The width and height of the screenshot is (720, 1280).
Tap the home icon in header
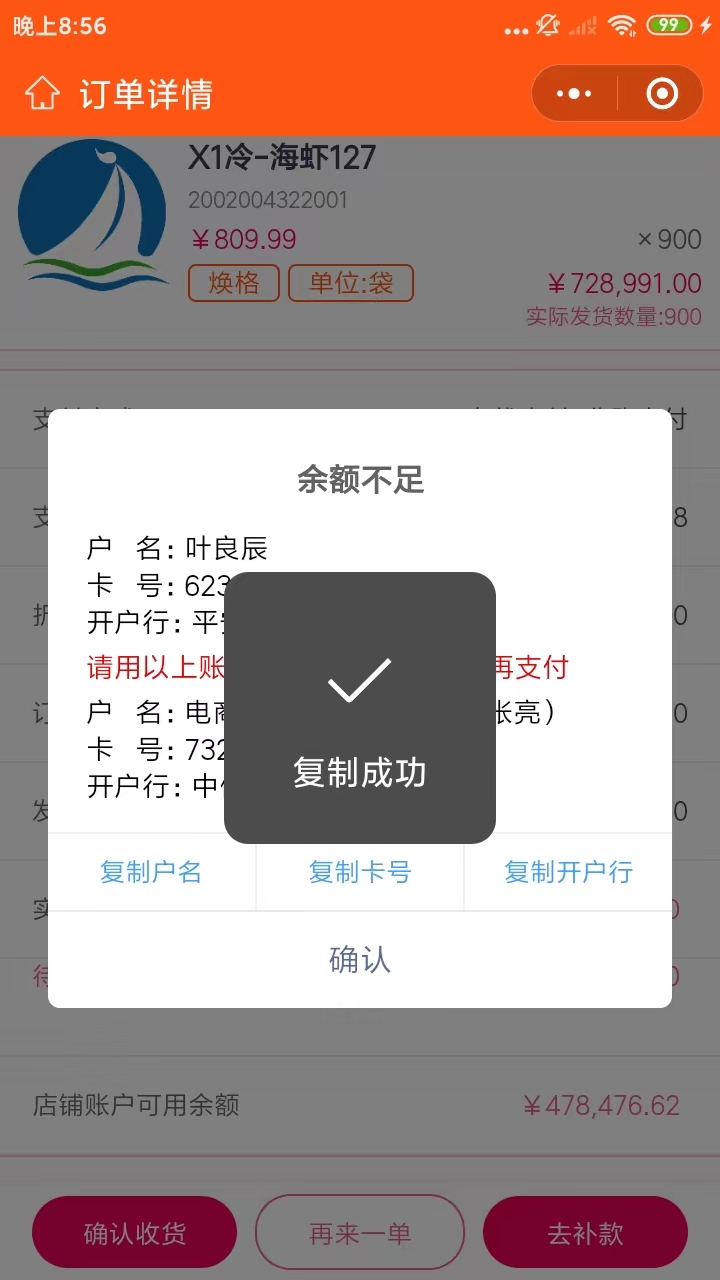point(42,94)
